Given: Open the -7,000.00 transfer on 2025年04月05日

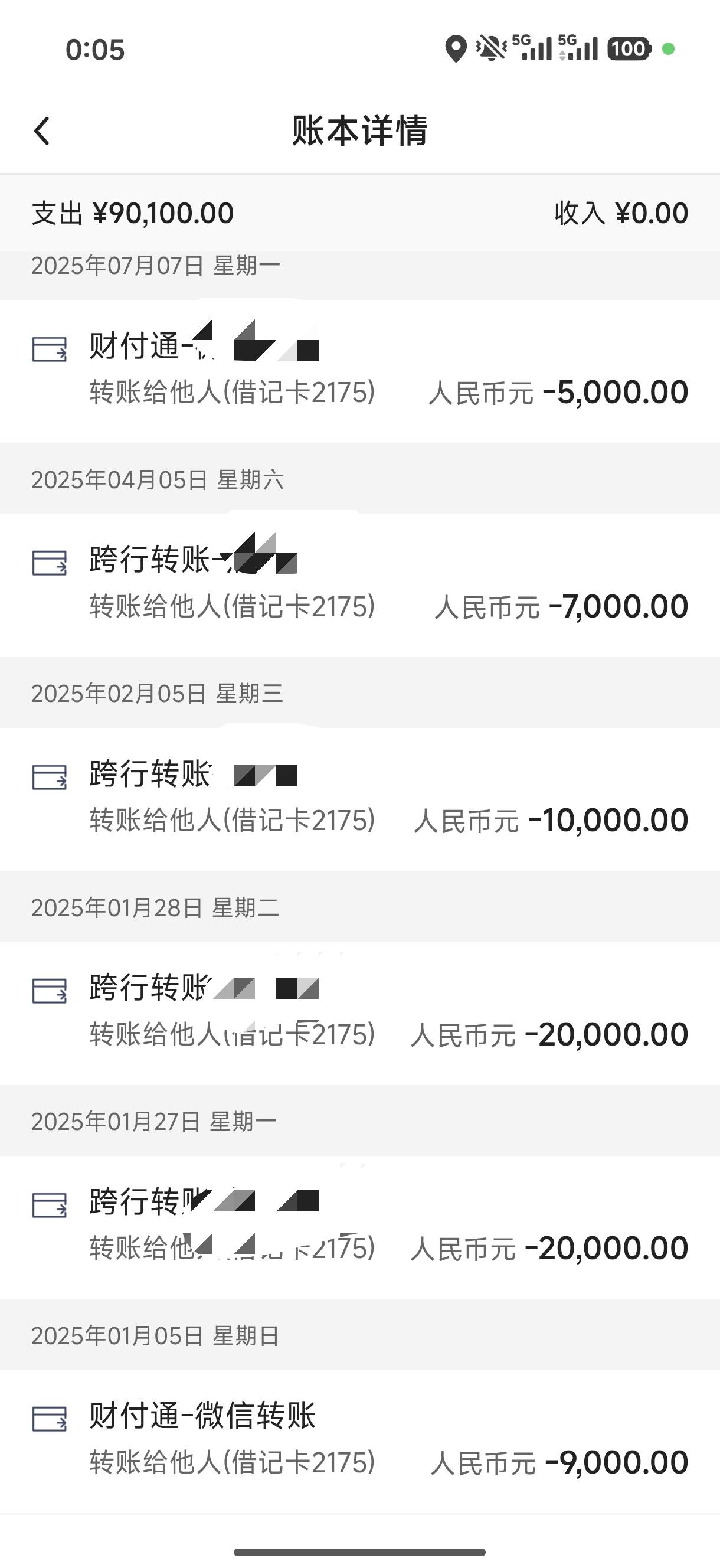Looking at the screenshot, I should click(x=359, y=585).
